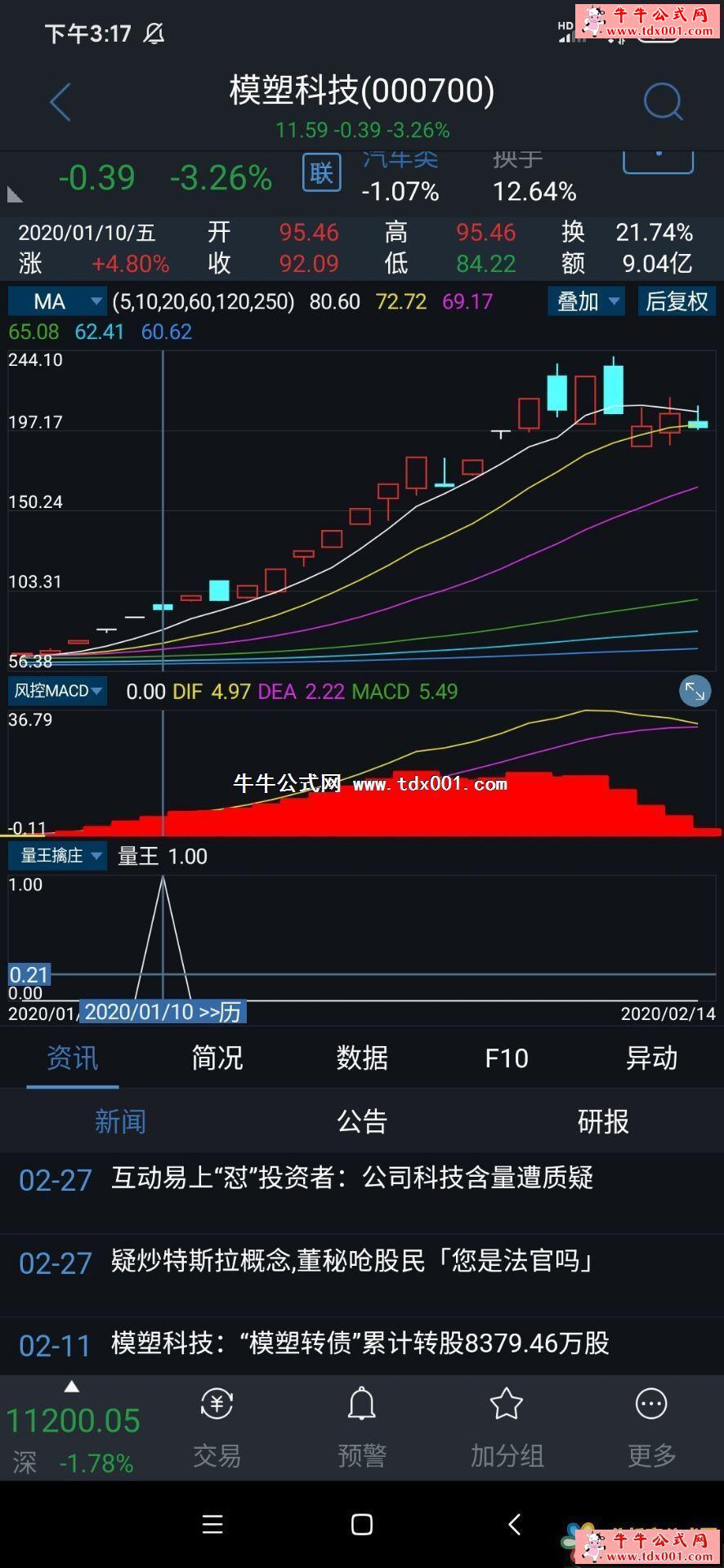Go back using the top-left arrow
The height and width of the screenshot is (1568, 724).
coord(60,102)
